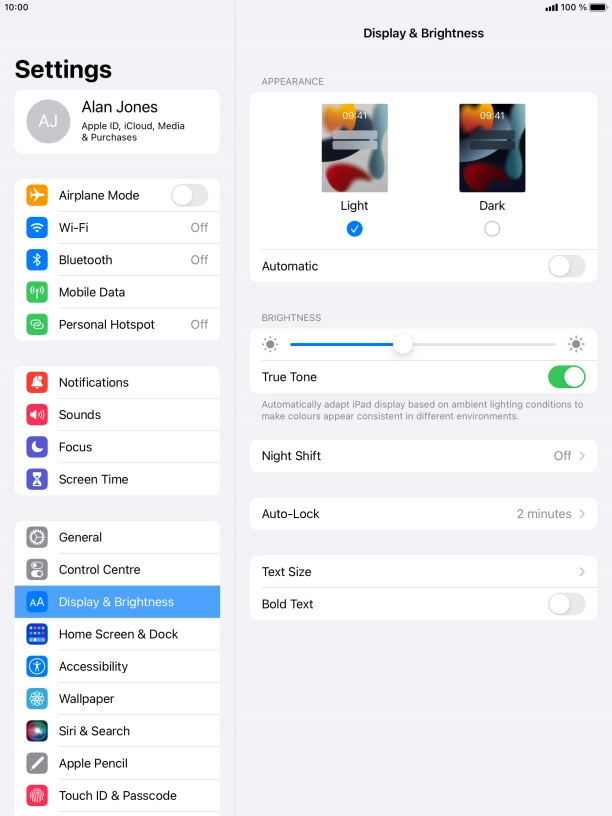Select Light appearance
This screenshot has width=612, height=816.
(x=354, y=228)
